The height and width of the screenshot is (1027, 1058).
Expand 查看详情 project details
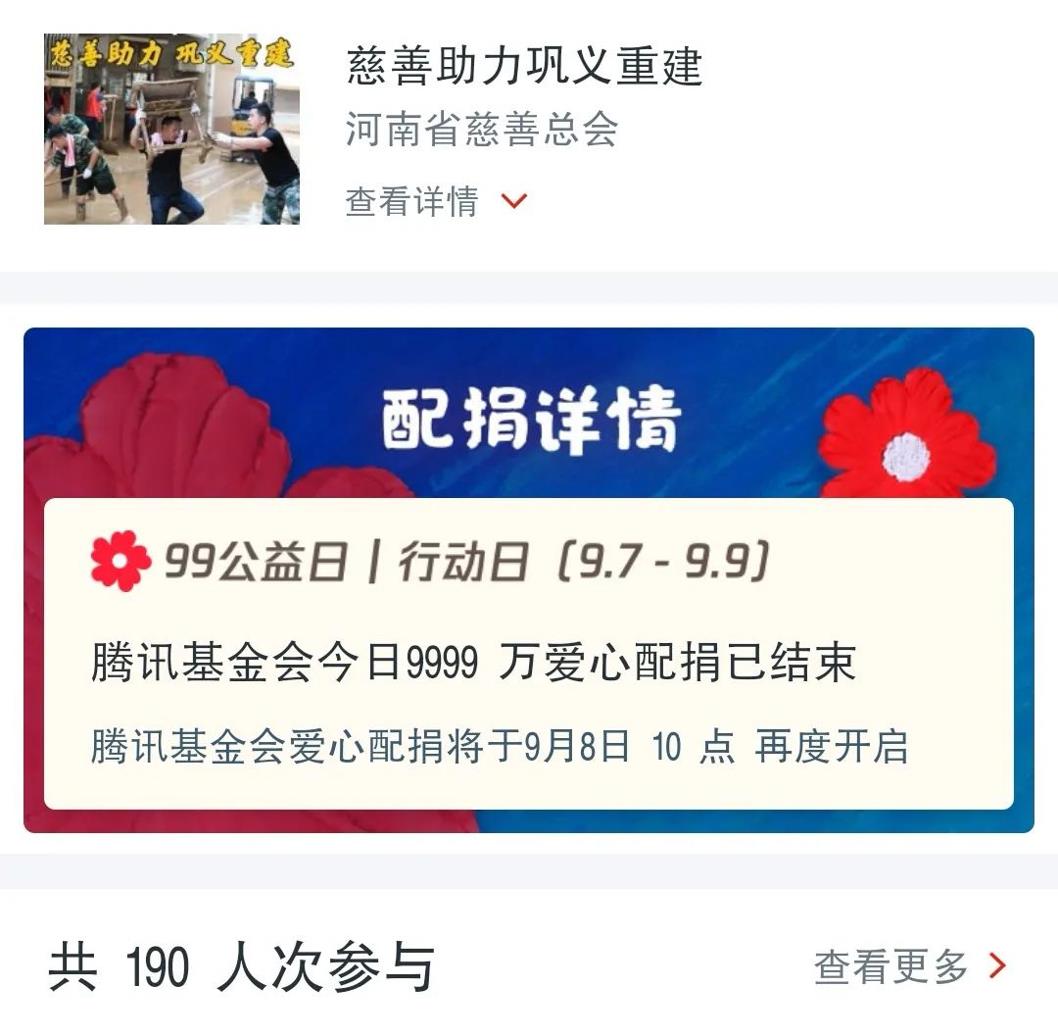(x=435, y=201)
